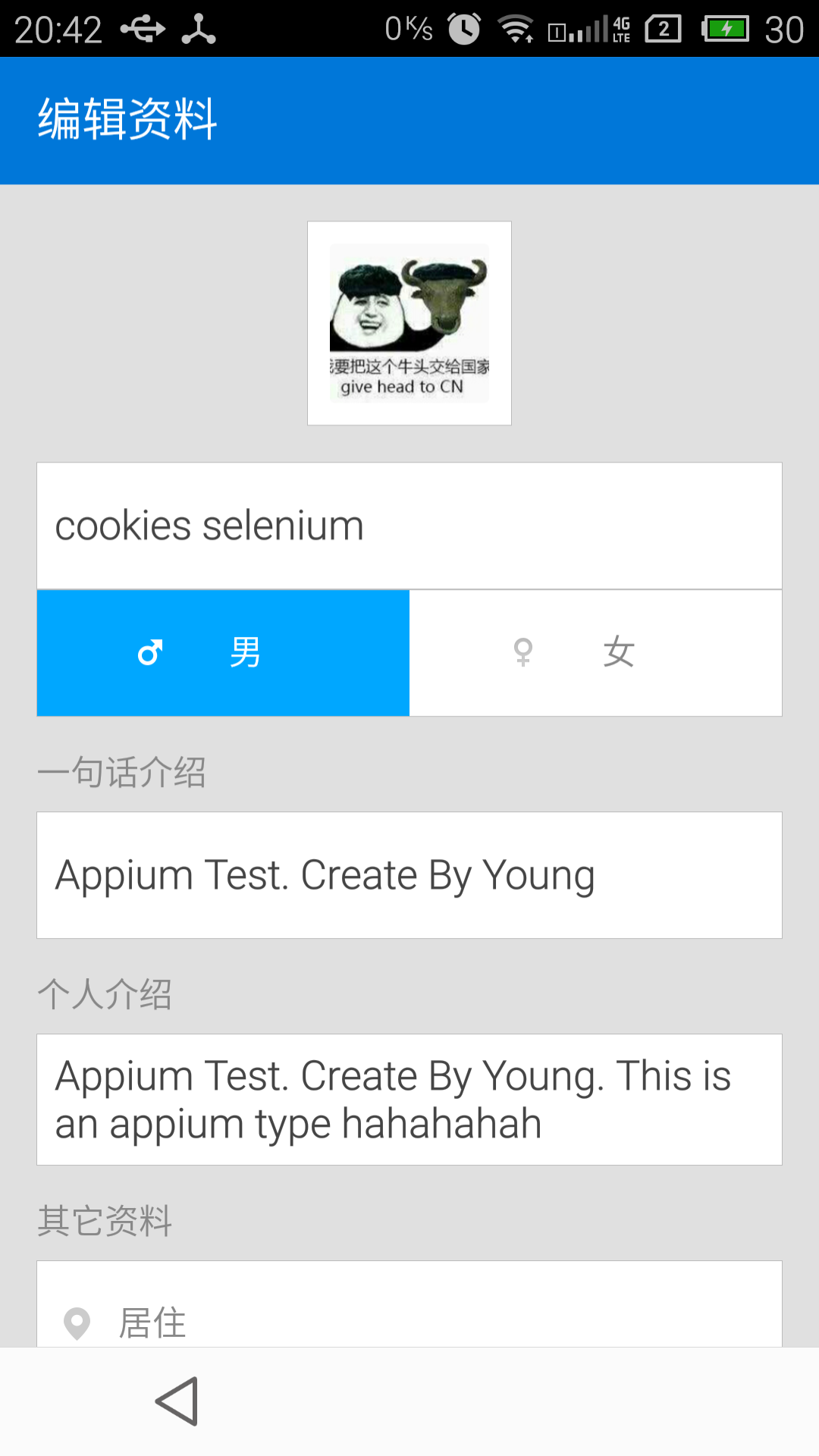Select male gender 男
This screenshot has height=1456, width=819.
point(223,653)
